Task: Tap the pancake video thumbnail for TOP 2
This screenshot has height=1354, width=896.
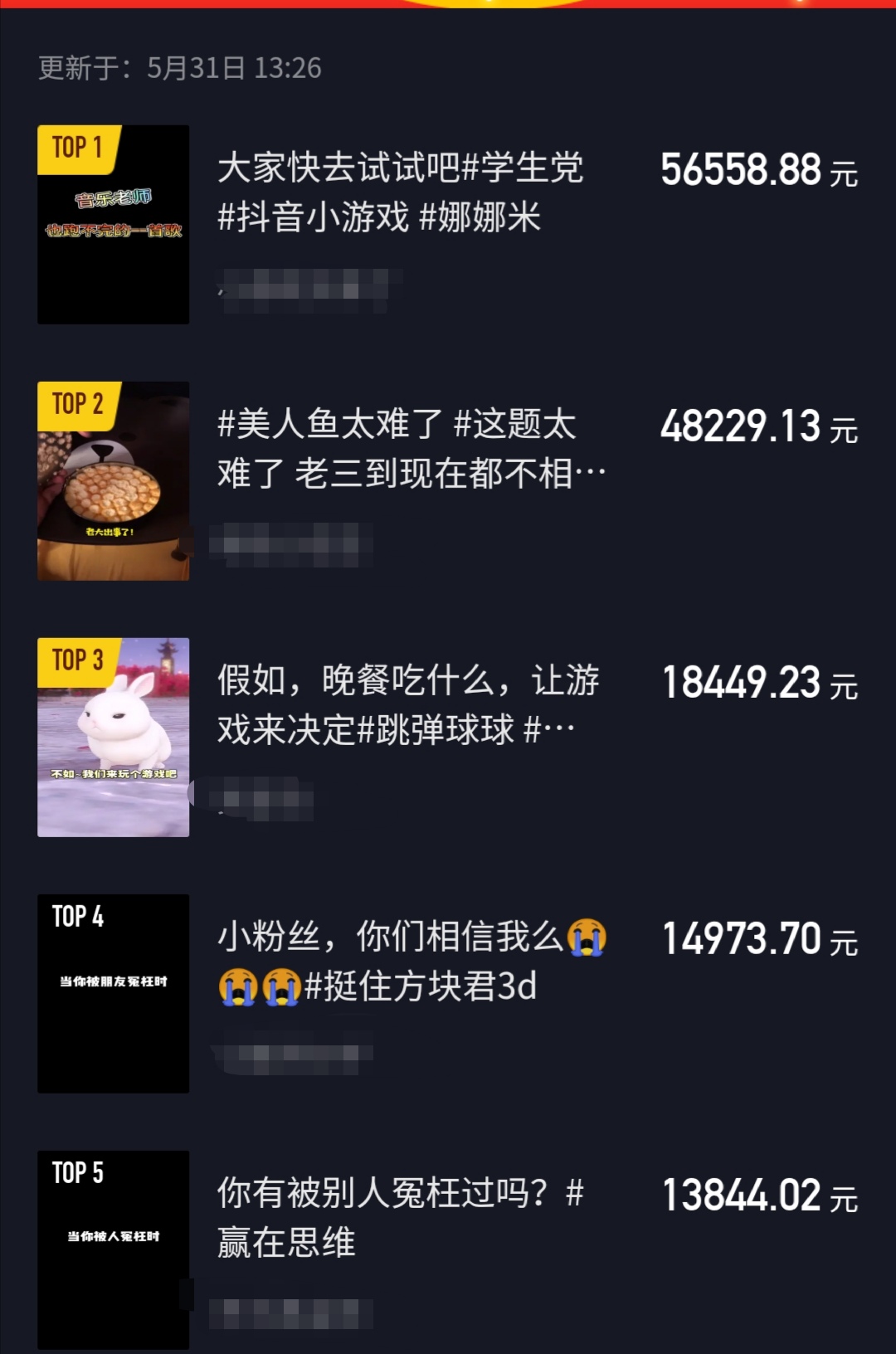Action: [114, 480]
